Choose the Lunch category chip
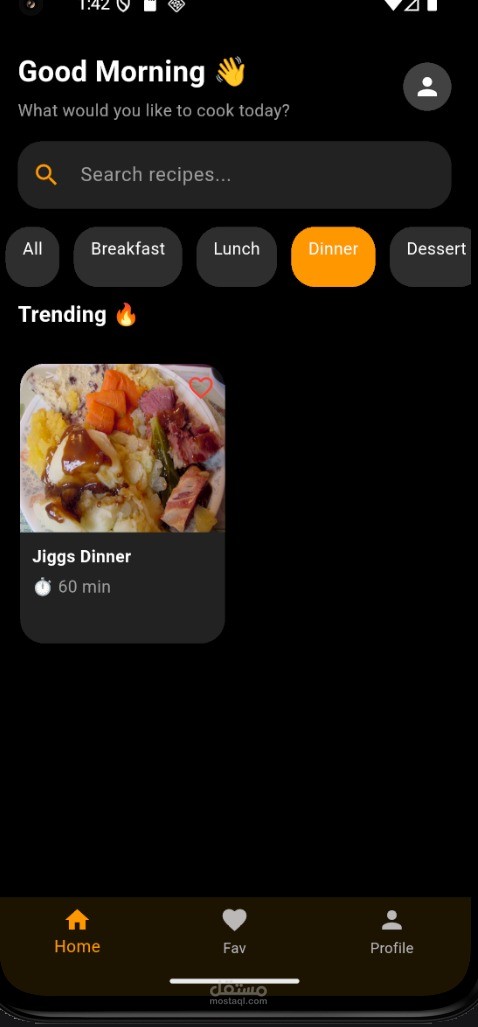 [236, 257]
